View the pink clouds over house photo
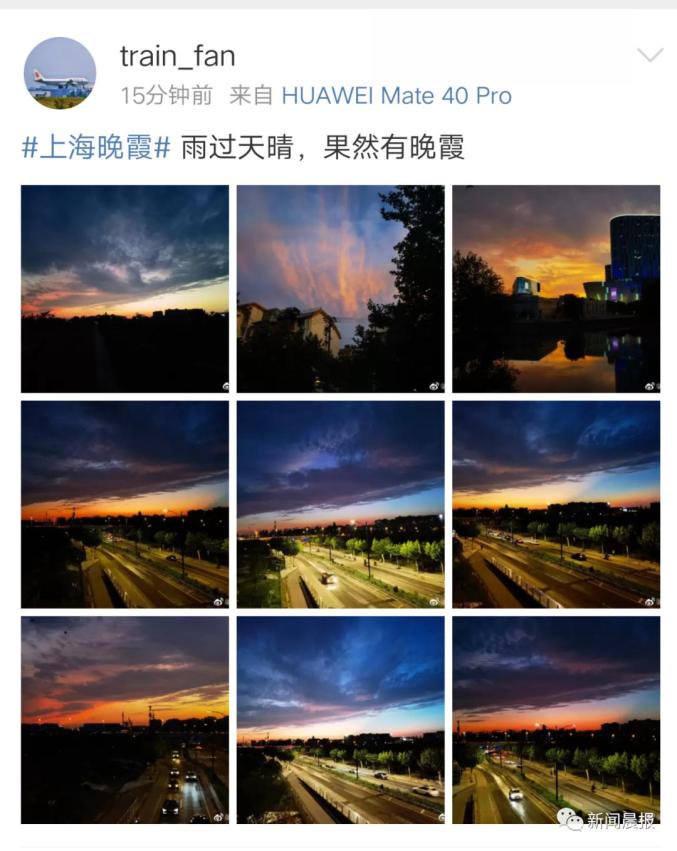The height and width of the screenshot is (851, 677). coord(340,288)
